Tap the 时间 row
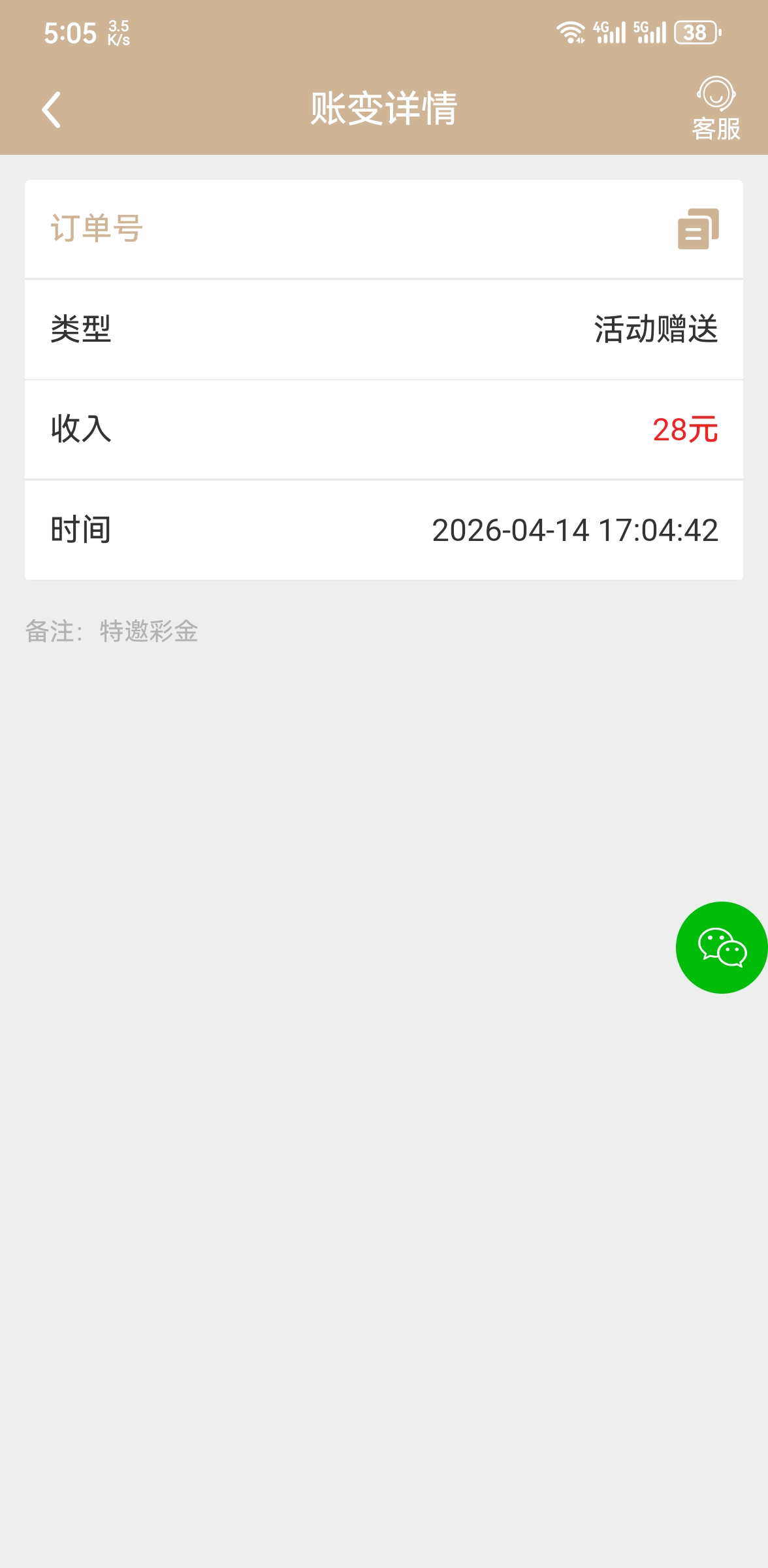The width and height of the screenshot is (768, 1568). pyautogui.click(x=80, y=531)
